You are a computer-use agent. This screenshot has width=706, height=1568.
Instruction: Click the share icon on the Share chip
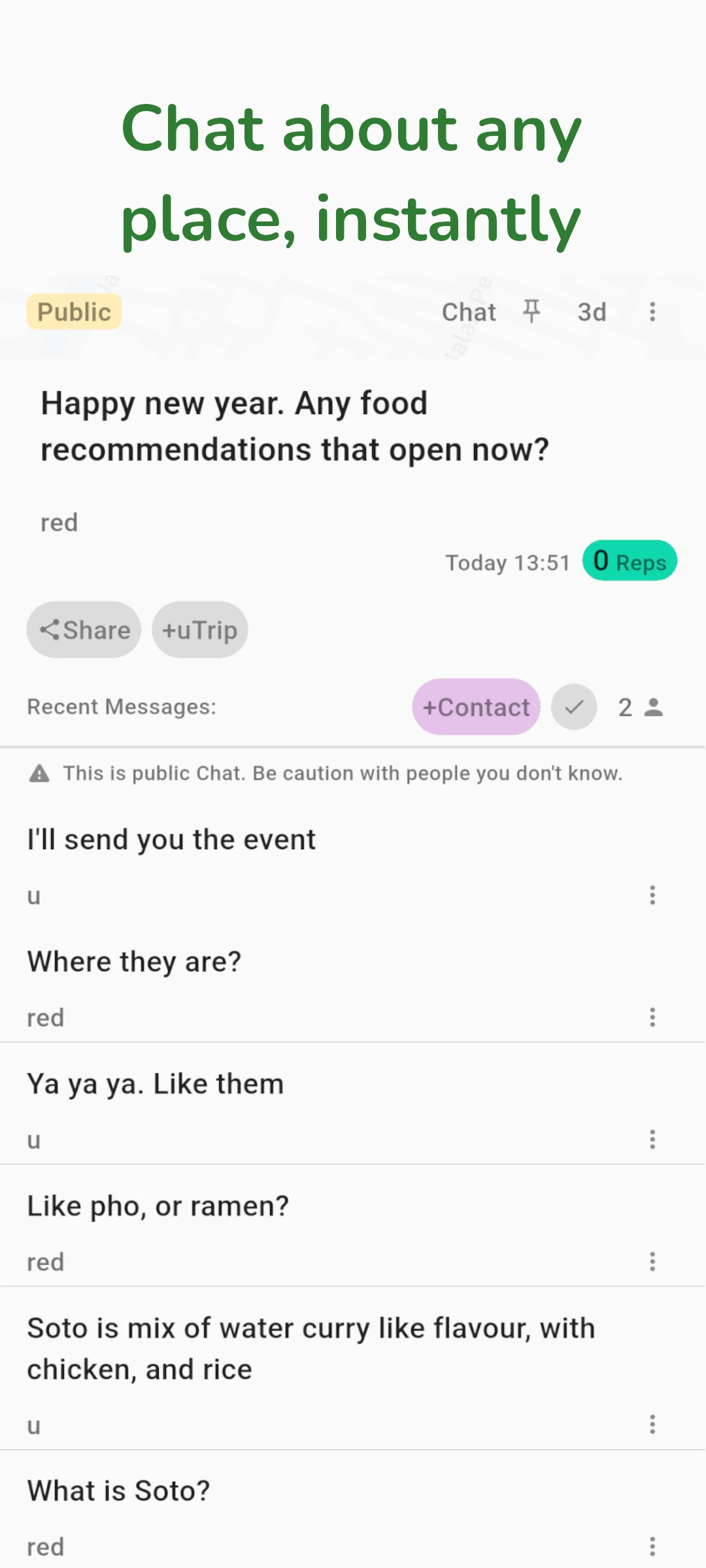click(x=51, y=630)
